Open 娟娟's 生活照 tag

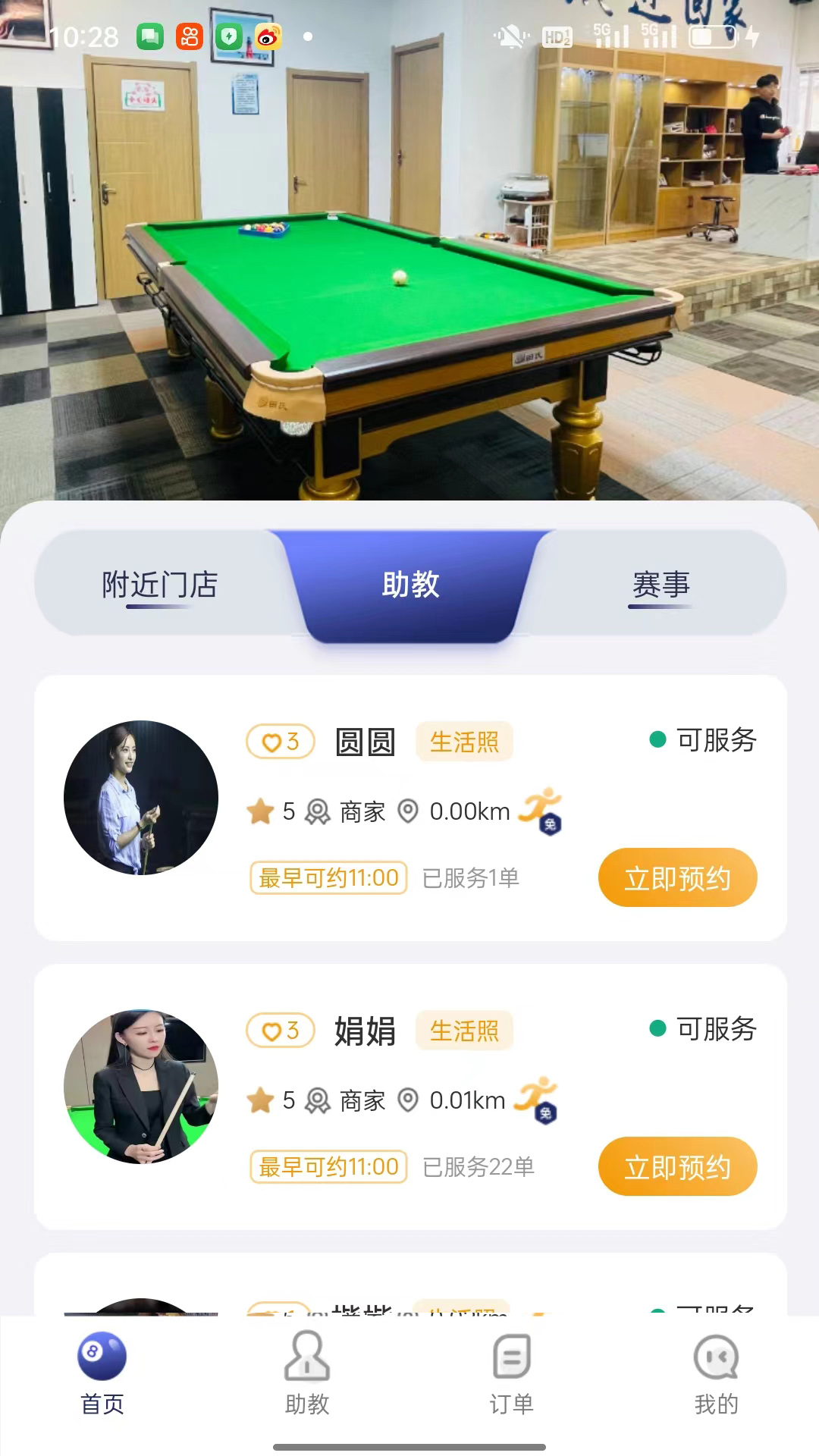464,1031
